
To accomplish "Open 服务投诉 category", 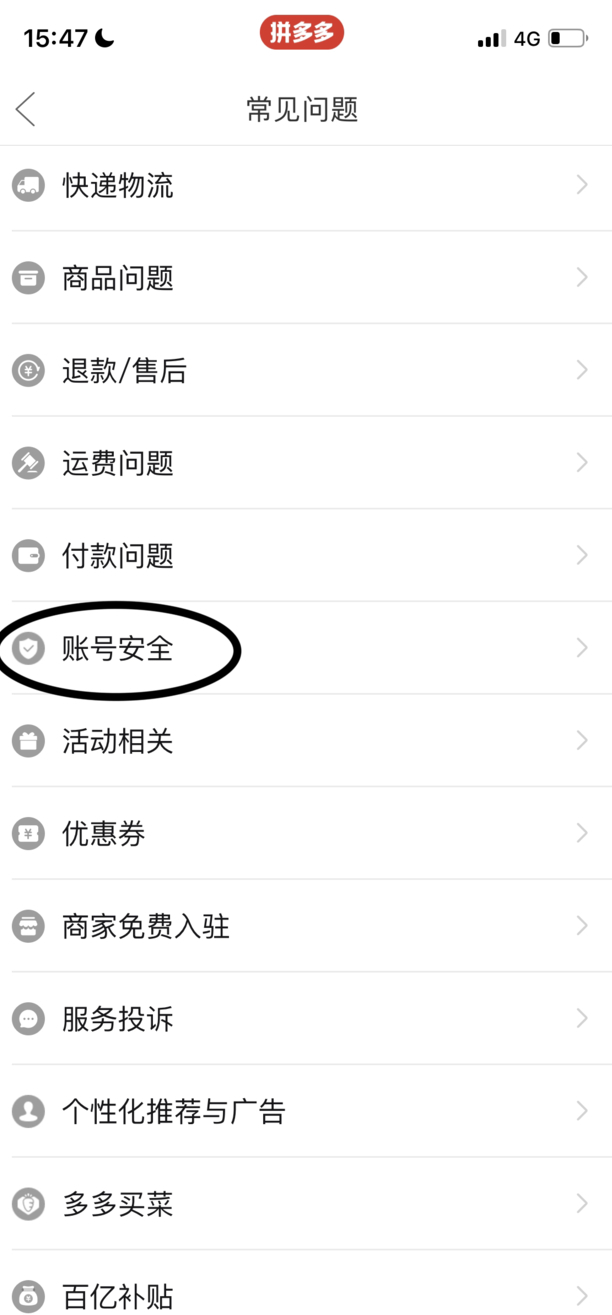I will (x=118, y=1019).
